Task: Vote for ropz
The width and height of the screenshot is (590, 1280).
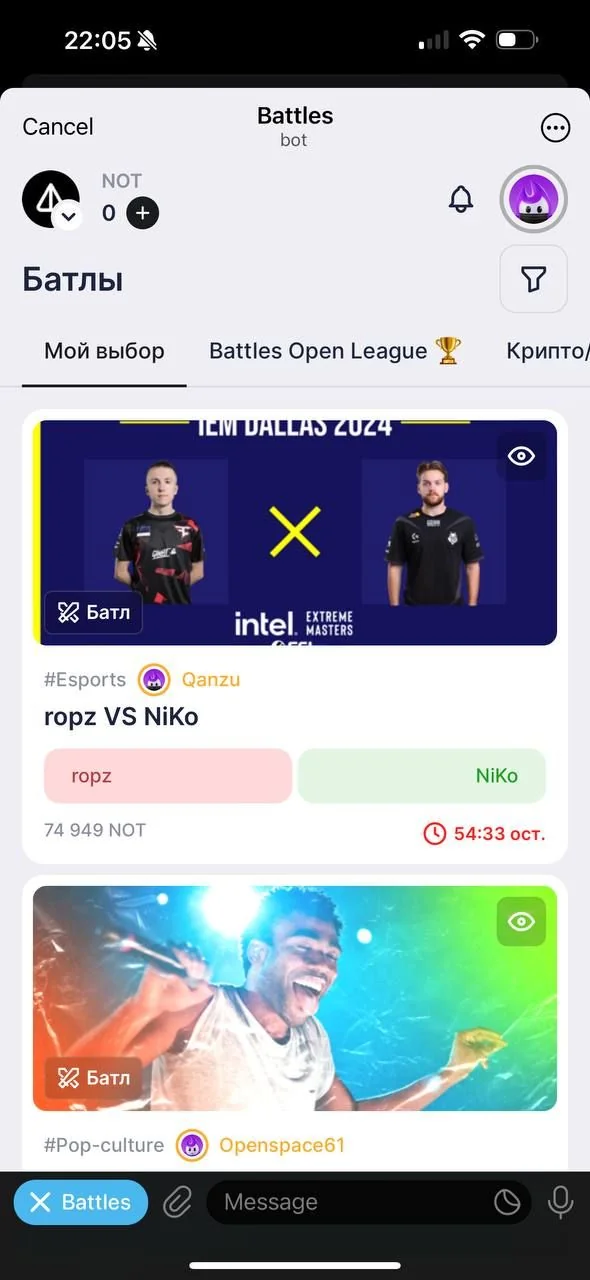Action: coord(168,775)
